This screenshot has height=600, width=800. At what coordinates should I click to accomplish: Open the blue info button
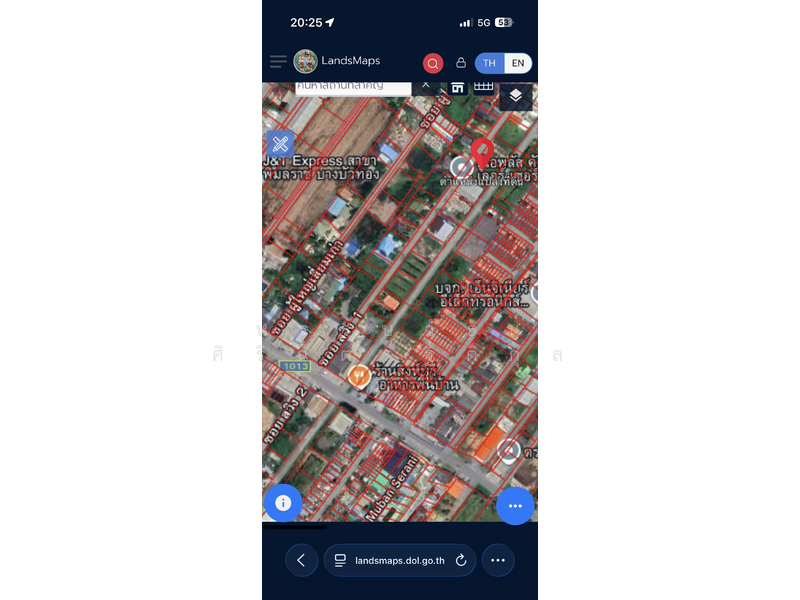[283, 503]
